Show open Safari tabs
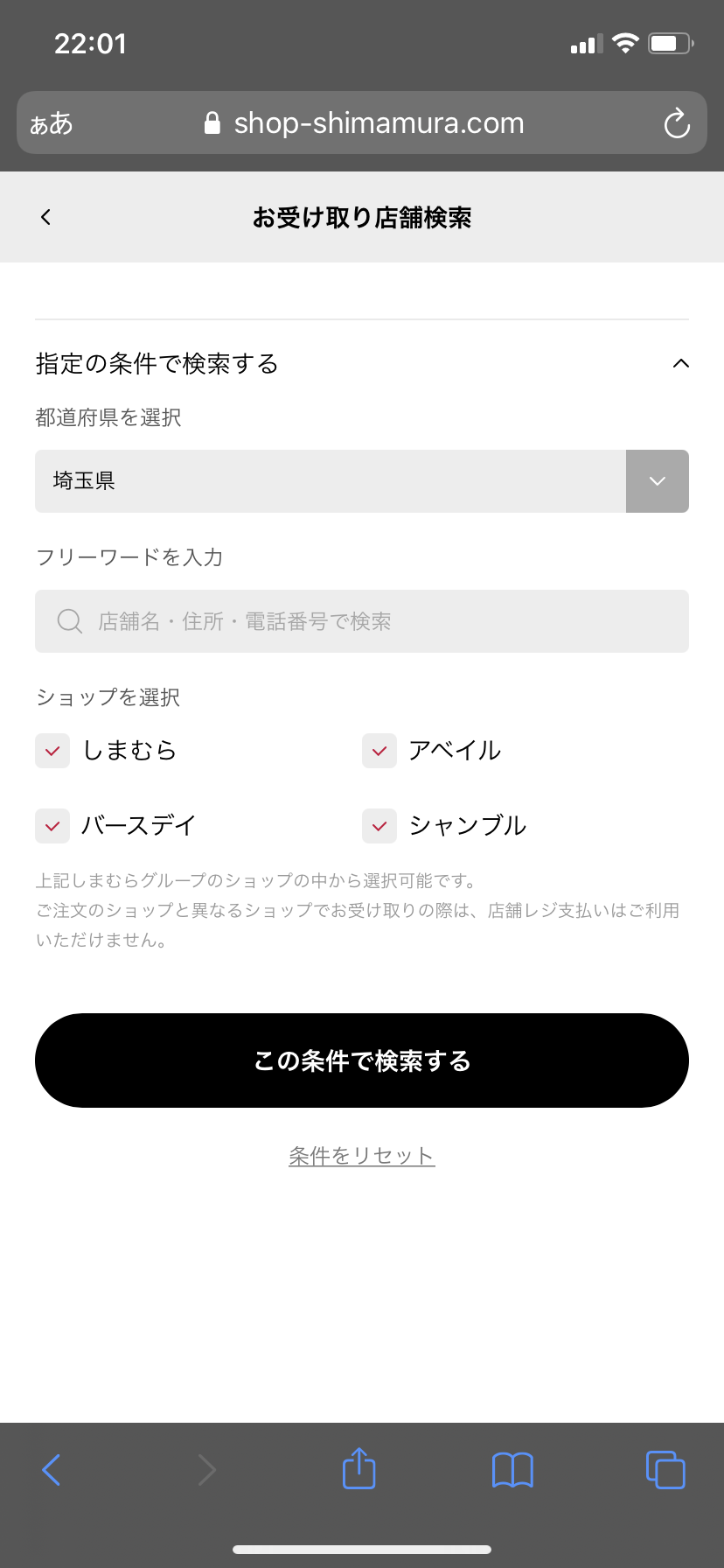 665,1470
